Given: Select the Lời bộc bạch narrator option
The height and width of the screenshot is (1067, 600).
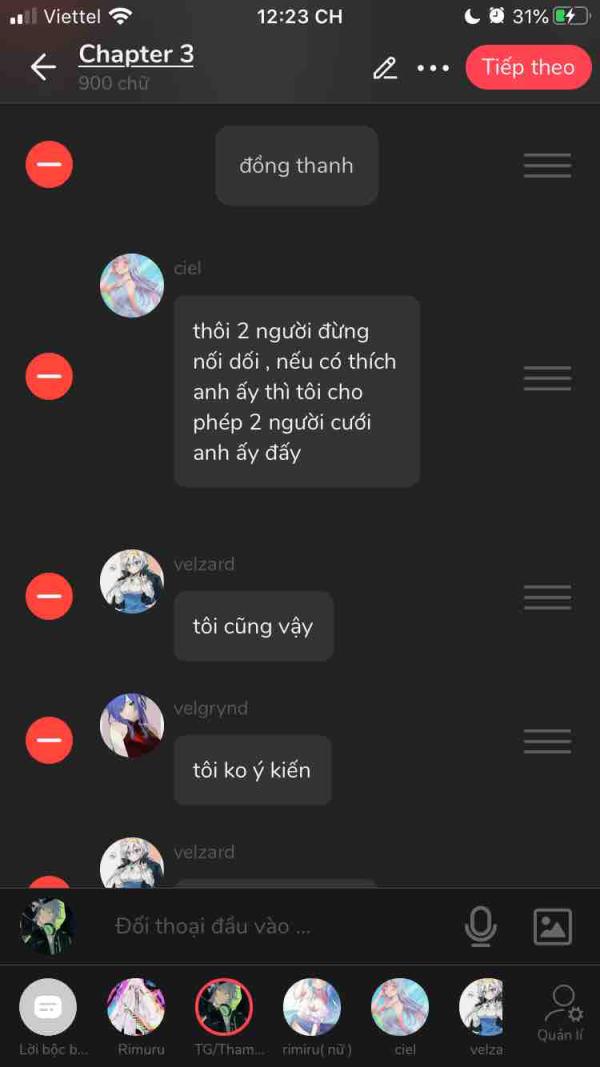Looking at the screenshot, I should point(48,1008).
